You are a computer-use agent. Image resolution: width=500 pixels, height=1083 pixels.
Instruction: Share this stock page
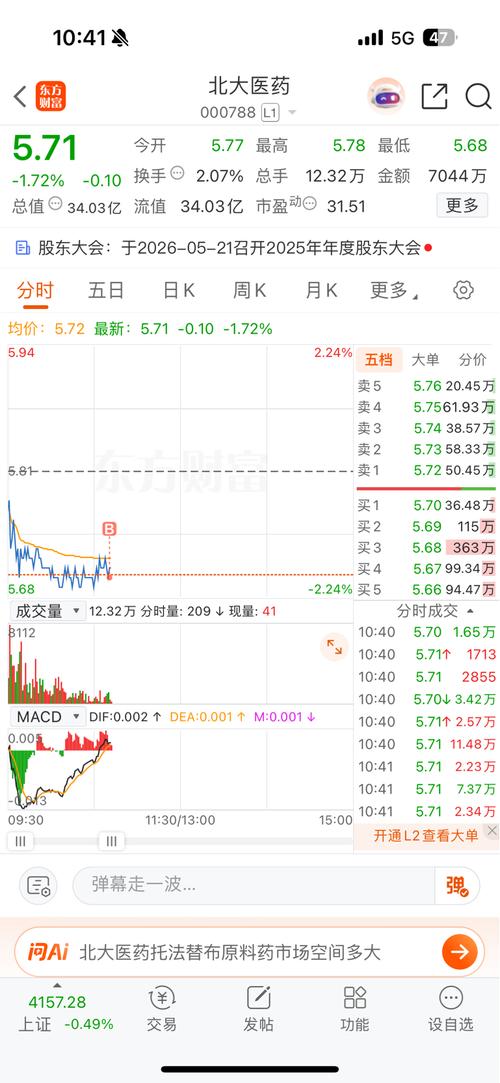click(x=434, y=96)
